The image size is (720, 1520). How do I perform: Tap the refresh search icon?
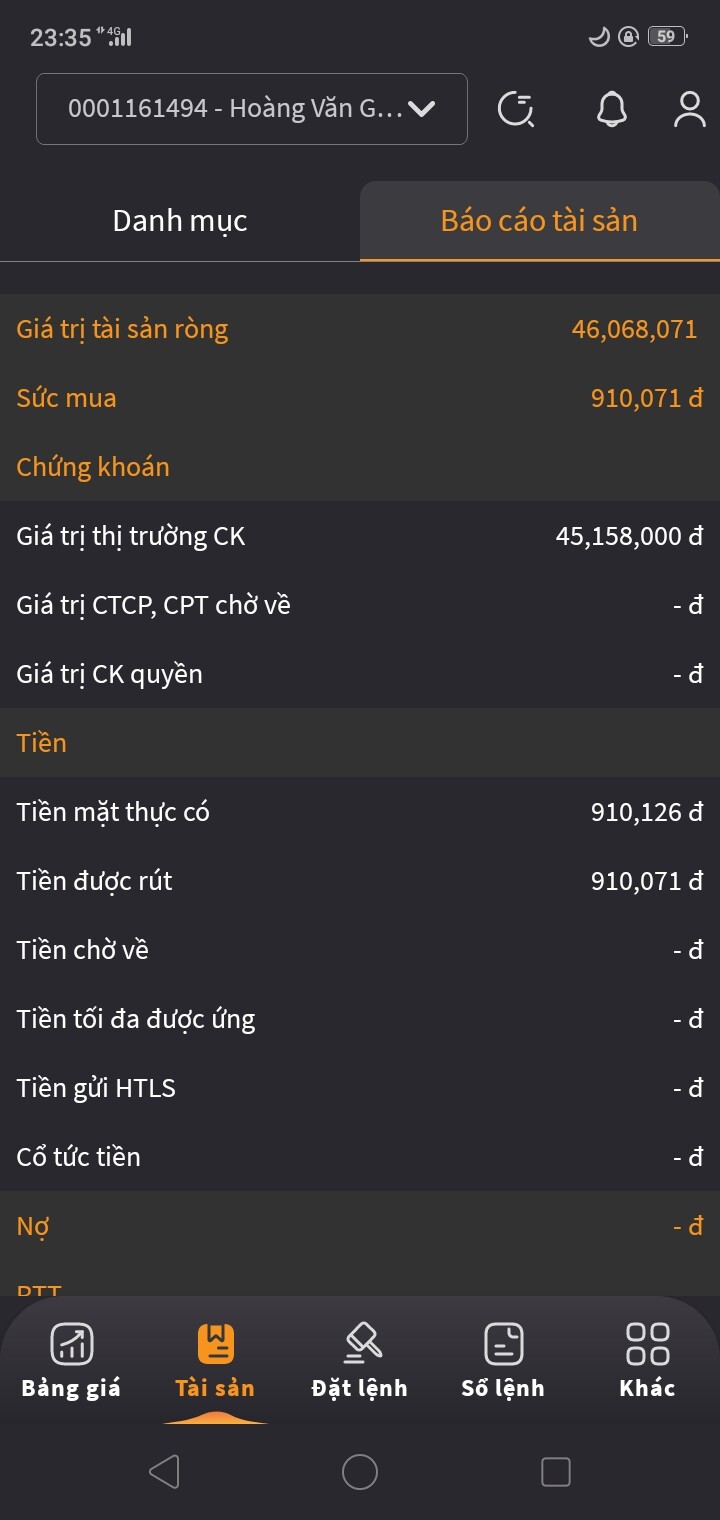click(x=516, y=109)
